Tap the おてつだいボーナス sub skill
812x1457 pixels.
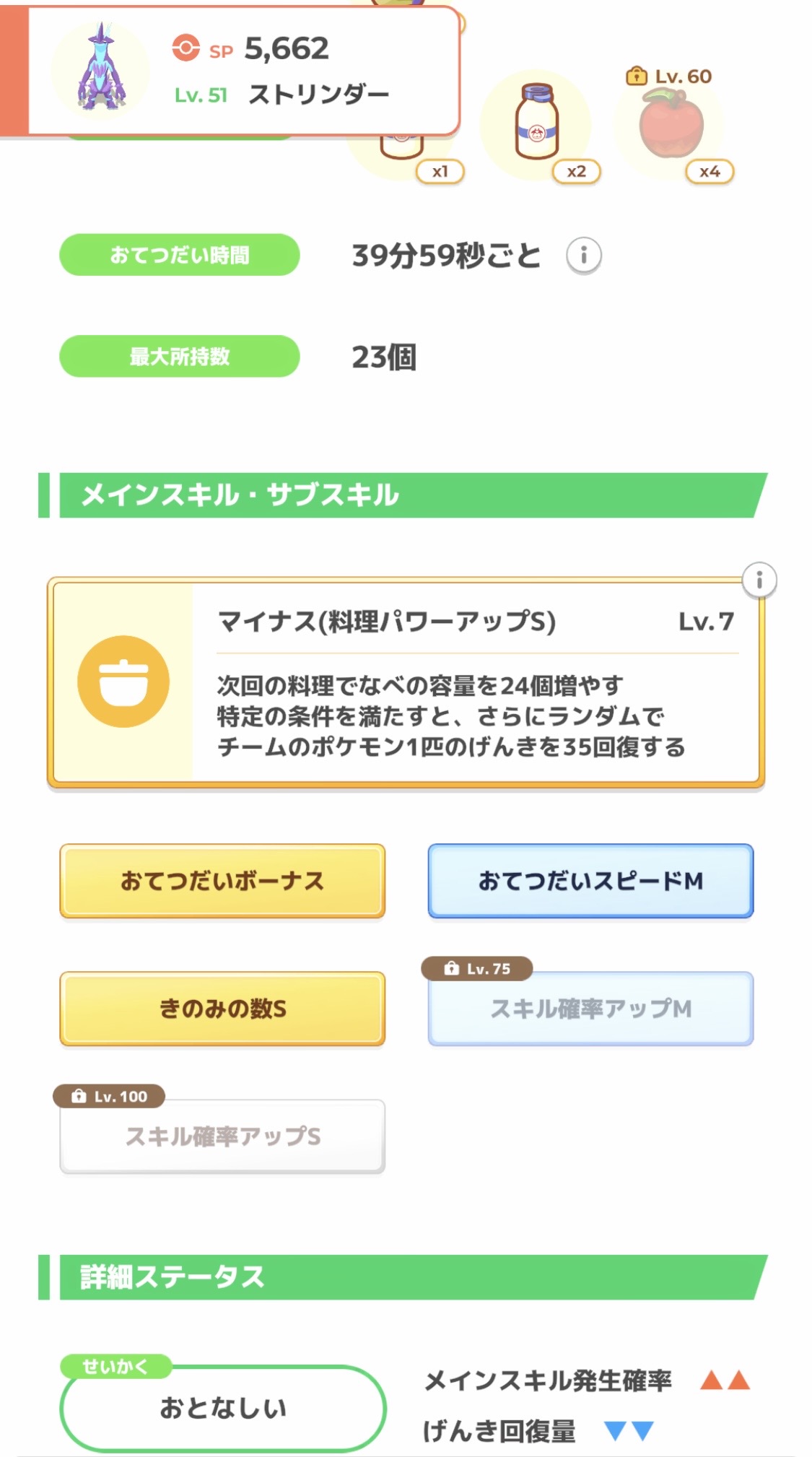tap(222, 881)
